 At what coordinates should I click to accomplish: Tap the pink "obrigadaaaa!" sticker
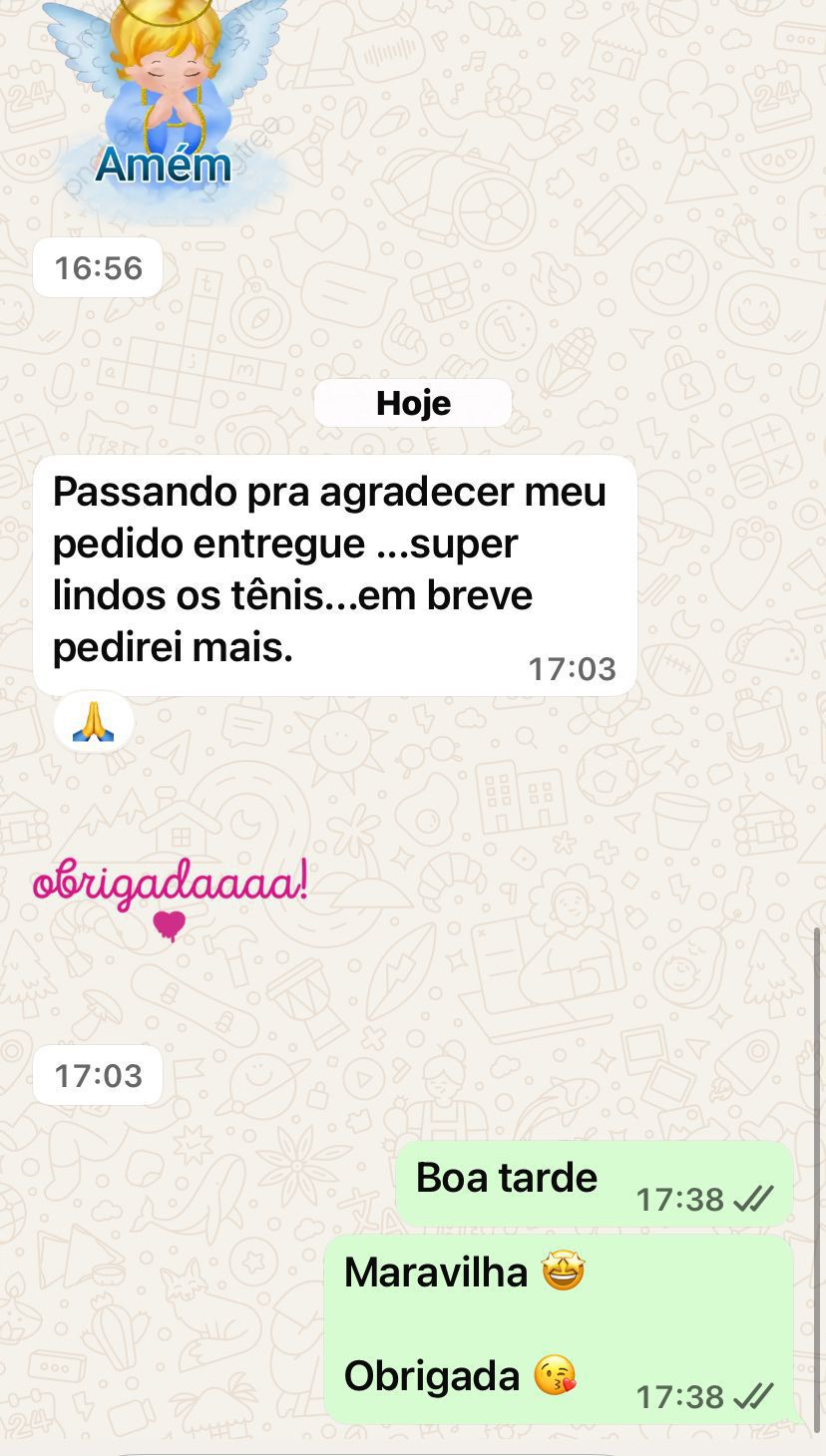[x=170, y=894]
